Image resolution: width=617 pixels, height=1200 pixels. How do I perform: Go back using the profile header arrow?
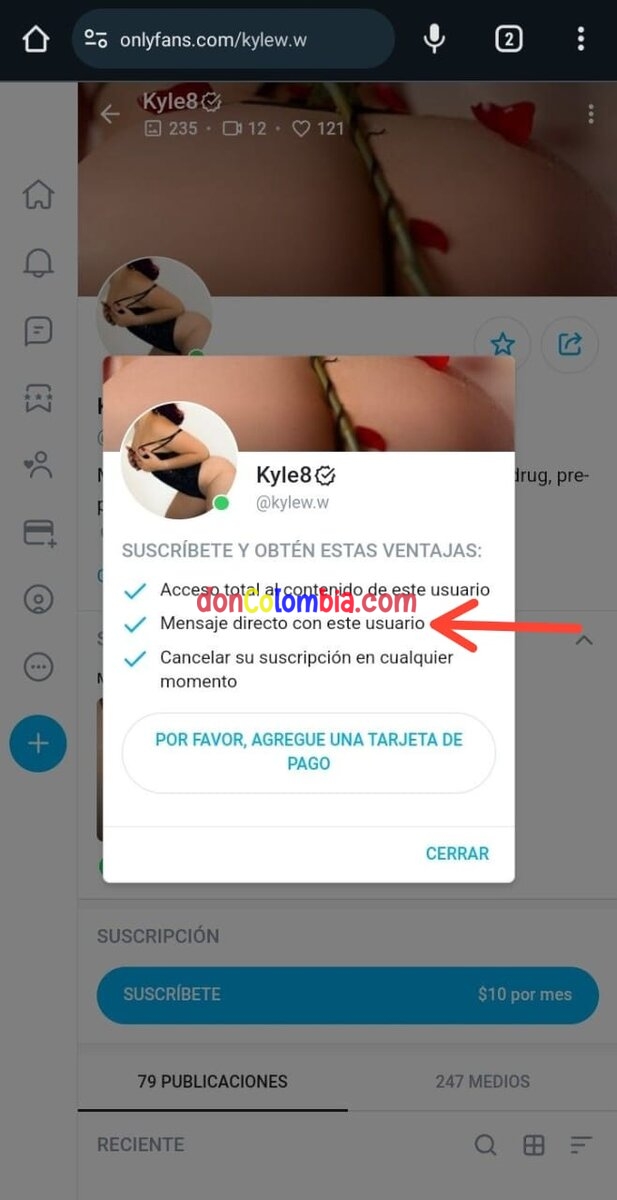coord(110,113)
